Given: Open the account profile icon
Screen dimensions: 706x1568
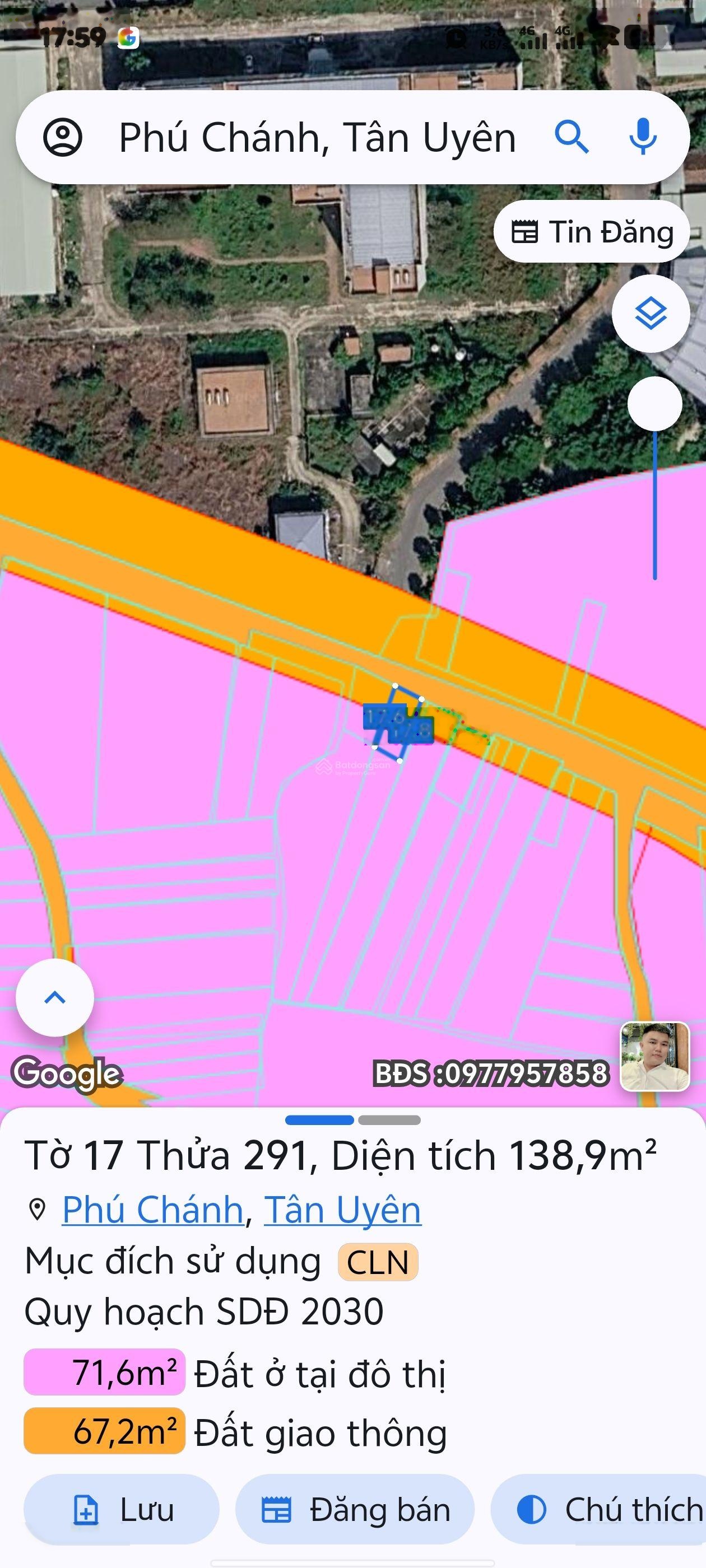Looking at the screenshot, I should pyautogui.click(x=62, y=138).
